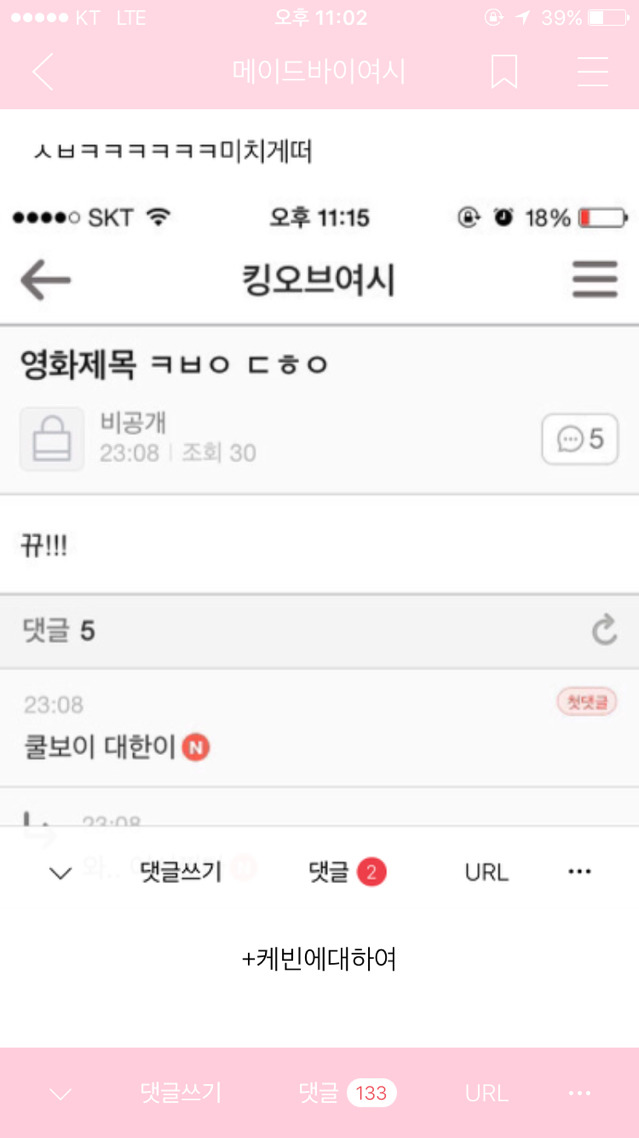Open the hamburger menu in the pink header
639x1138 pixels.
(x=593, y=72)
